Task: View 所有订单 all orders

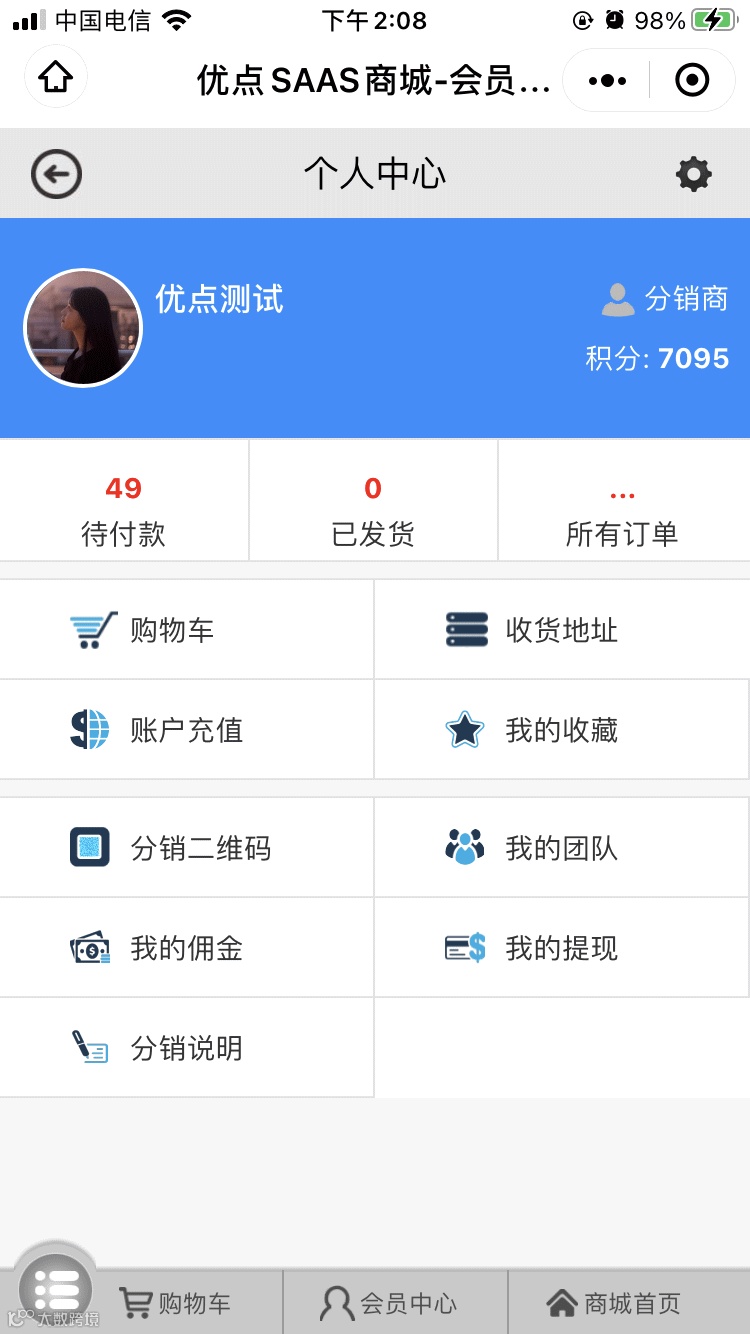Action: [622, 510]
